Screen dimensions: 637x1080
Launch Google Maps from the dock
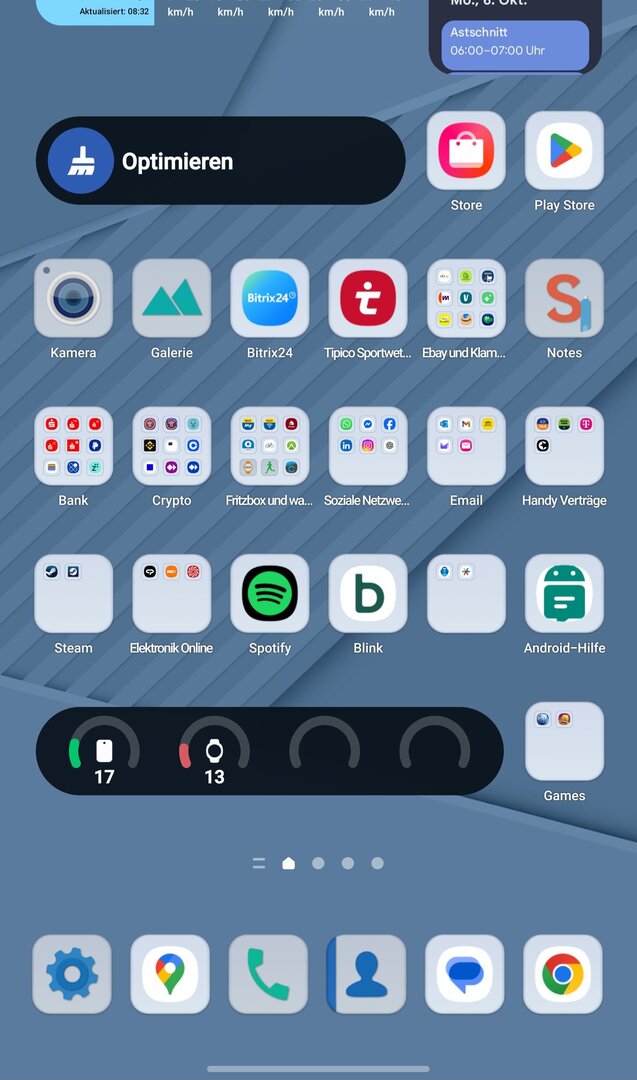170,974
